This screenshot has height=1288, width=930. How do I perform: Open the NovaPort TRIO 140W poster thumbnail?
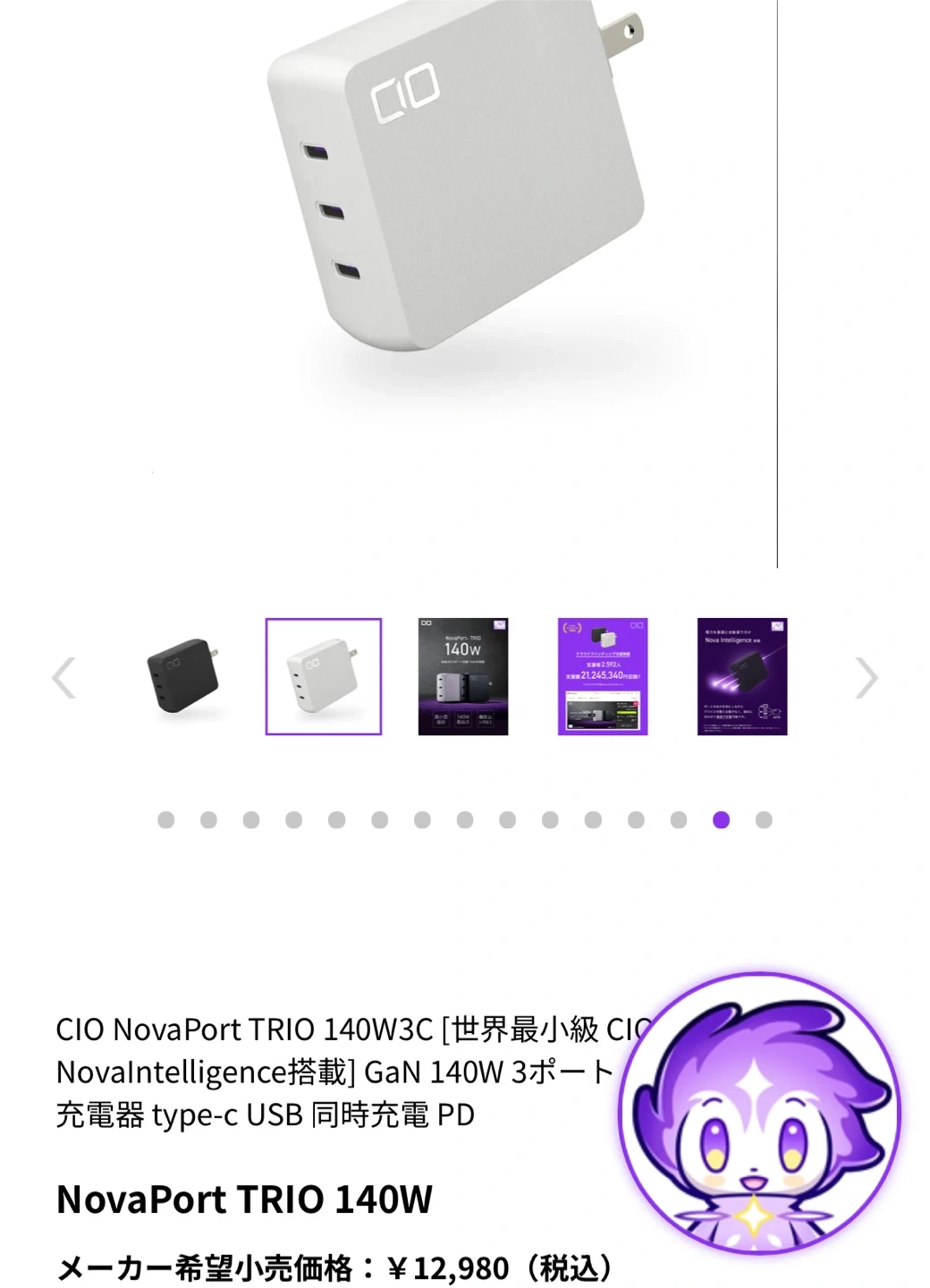pyautogui.click(x=462, y=677)
